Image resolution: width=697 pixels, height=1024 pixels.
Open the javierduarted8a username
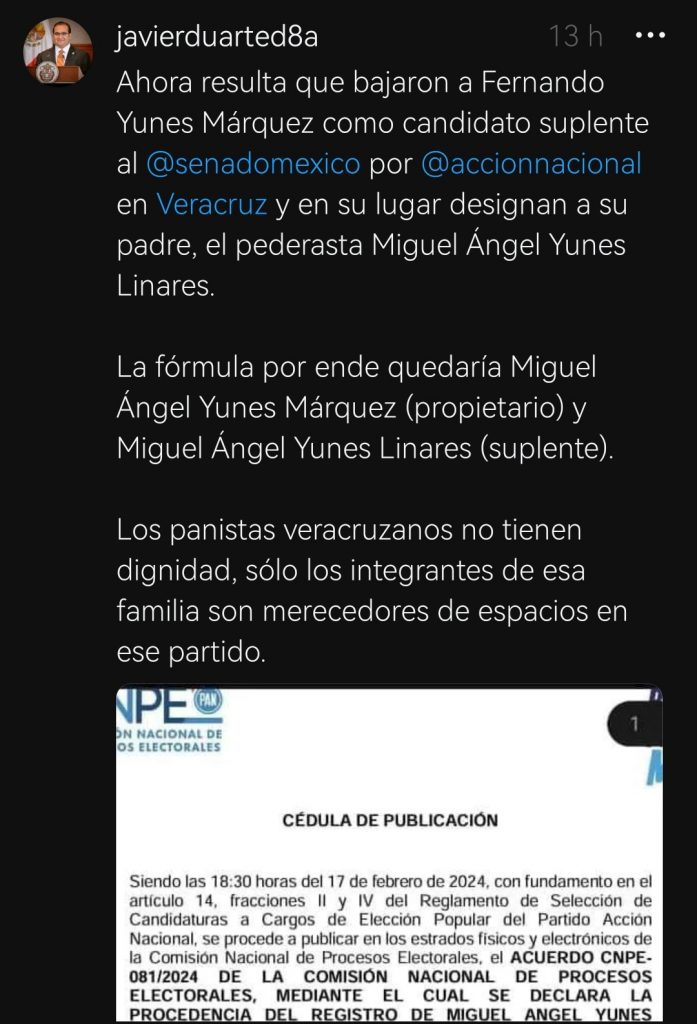coord(217,37)
